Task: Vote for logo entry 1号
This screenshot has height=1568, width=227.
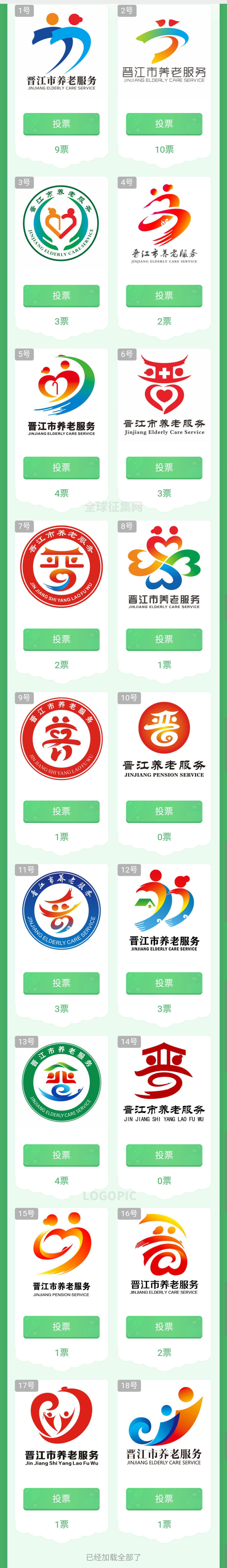Action: click(61, 124)
